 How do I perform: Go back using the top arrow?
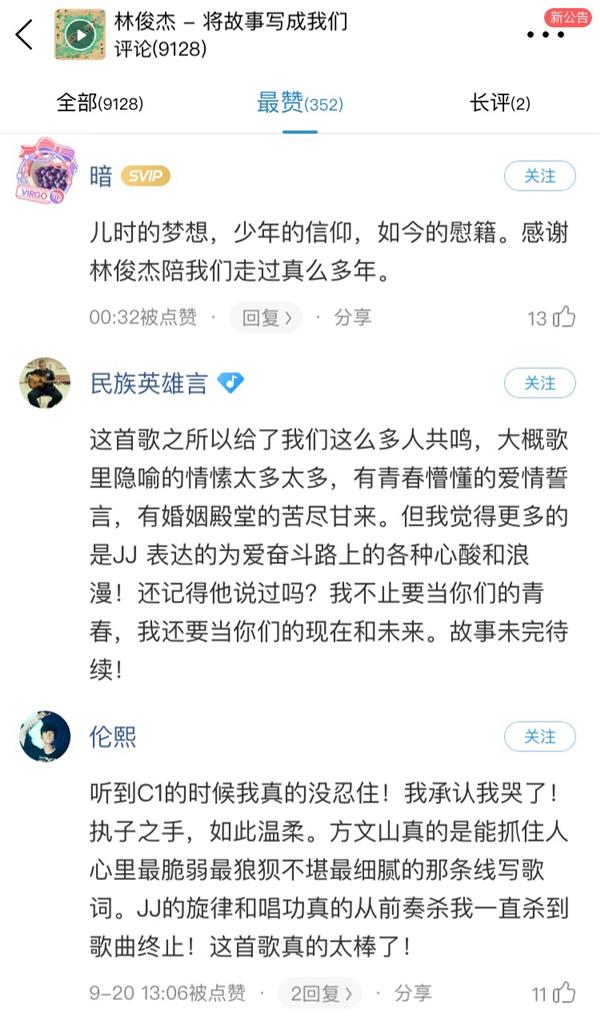pyautogui.click(x=24, y=36)
